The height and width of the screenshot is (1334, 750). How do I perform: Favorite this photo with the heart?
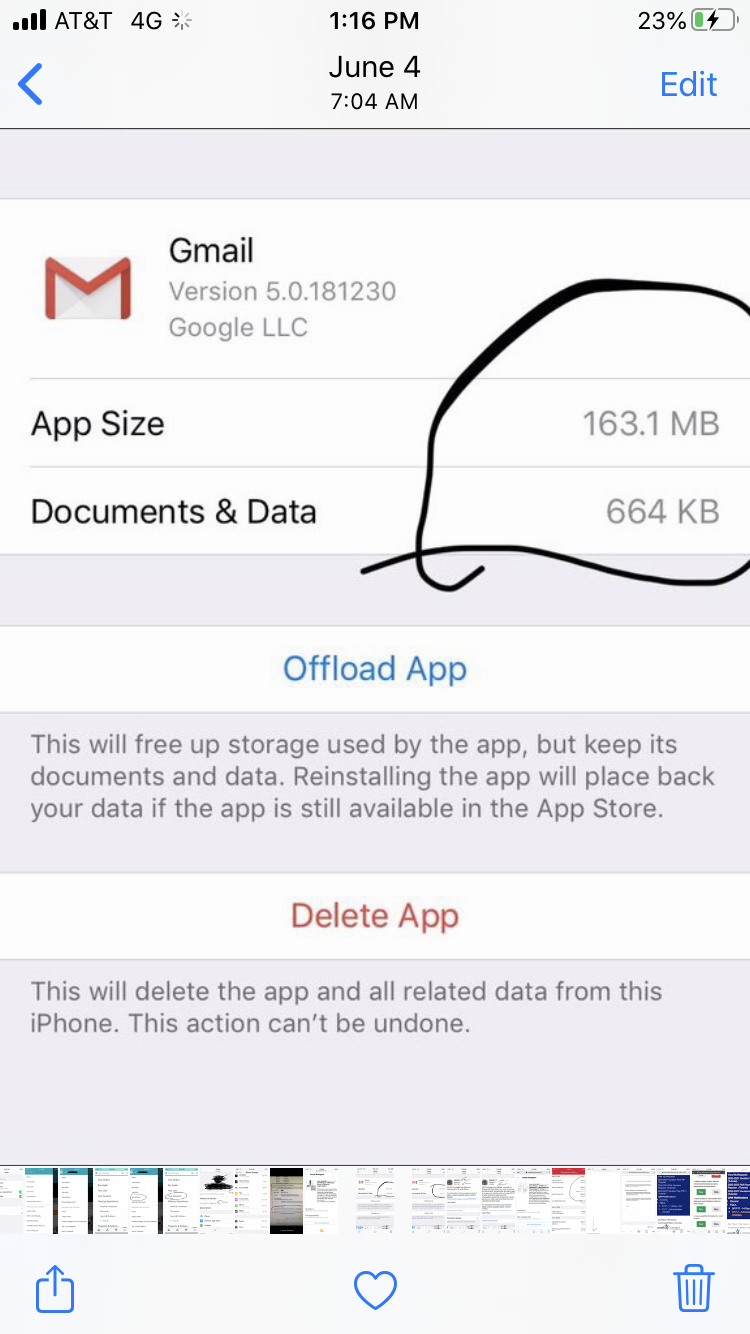click(x=376, y=1290)
